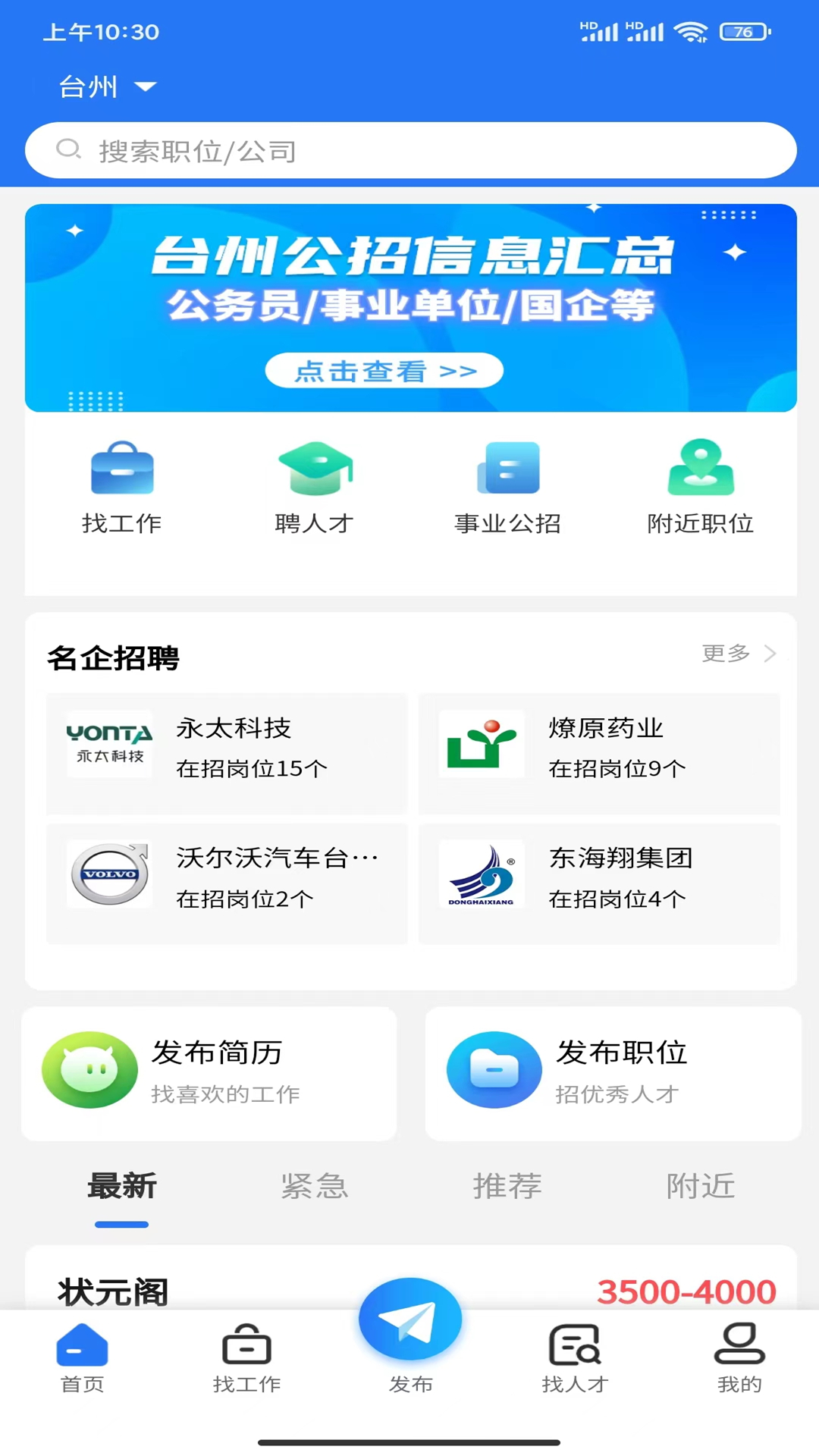Open the 我的 profile tab
The width and height of the screenshot is (819, 1456).
pyautogui.click(x=739, y=1358)
